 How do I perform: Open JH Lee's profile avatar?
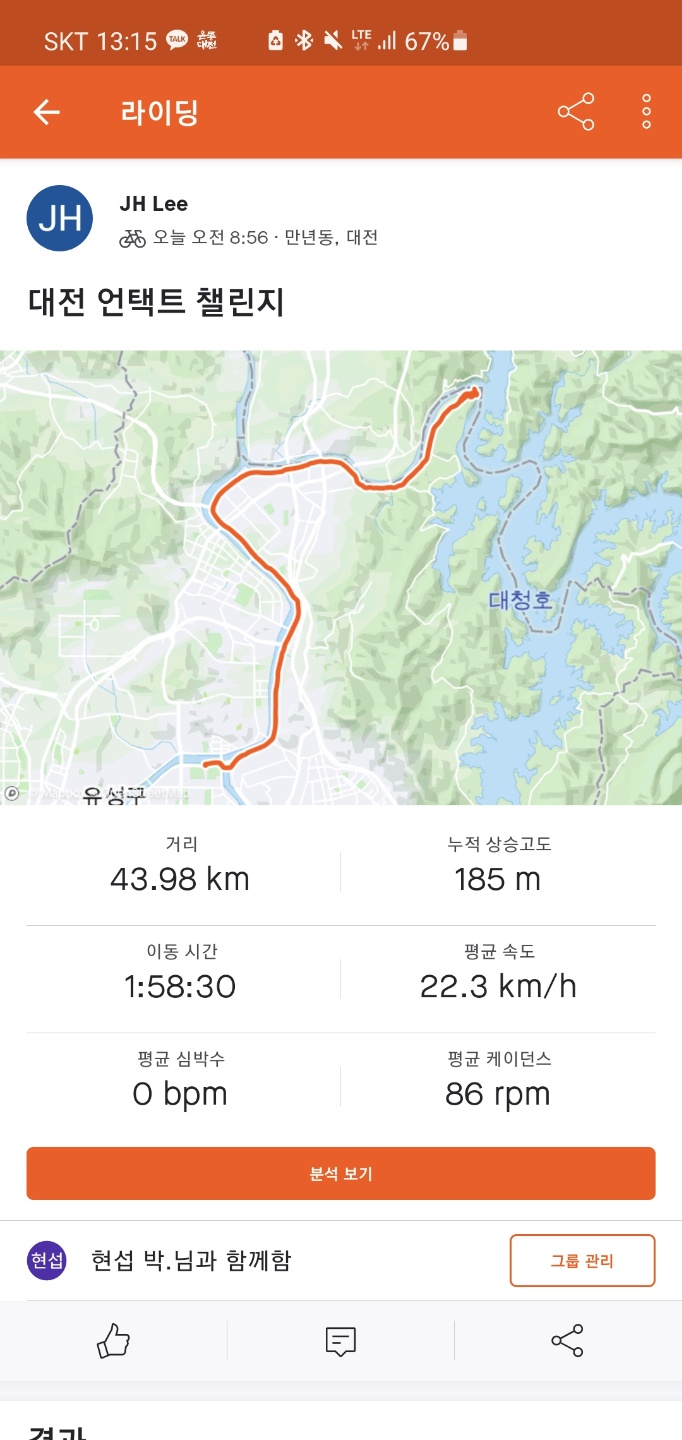pyautogui.click(x=59, y=218)
